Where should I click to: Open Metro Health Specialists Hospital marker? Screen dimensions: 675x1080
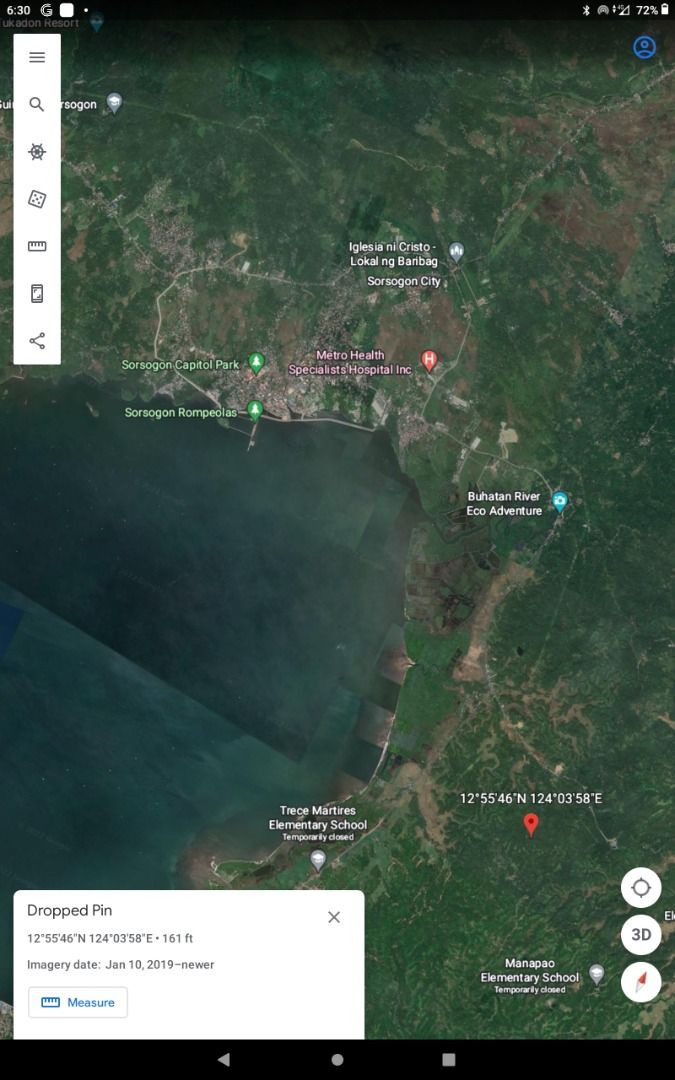point(429,360)
